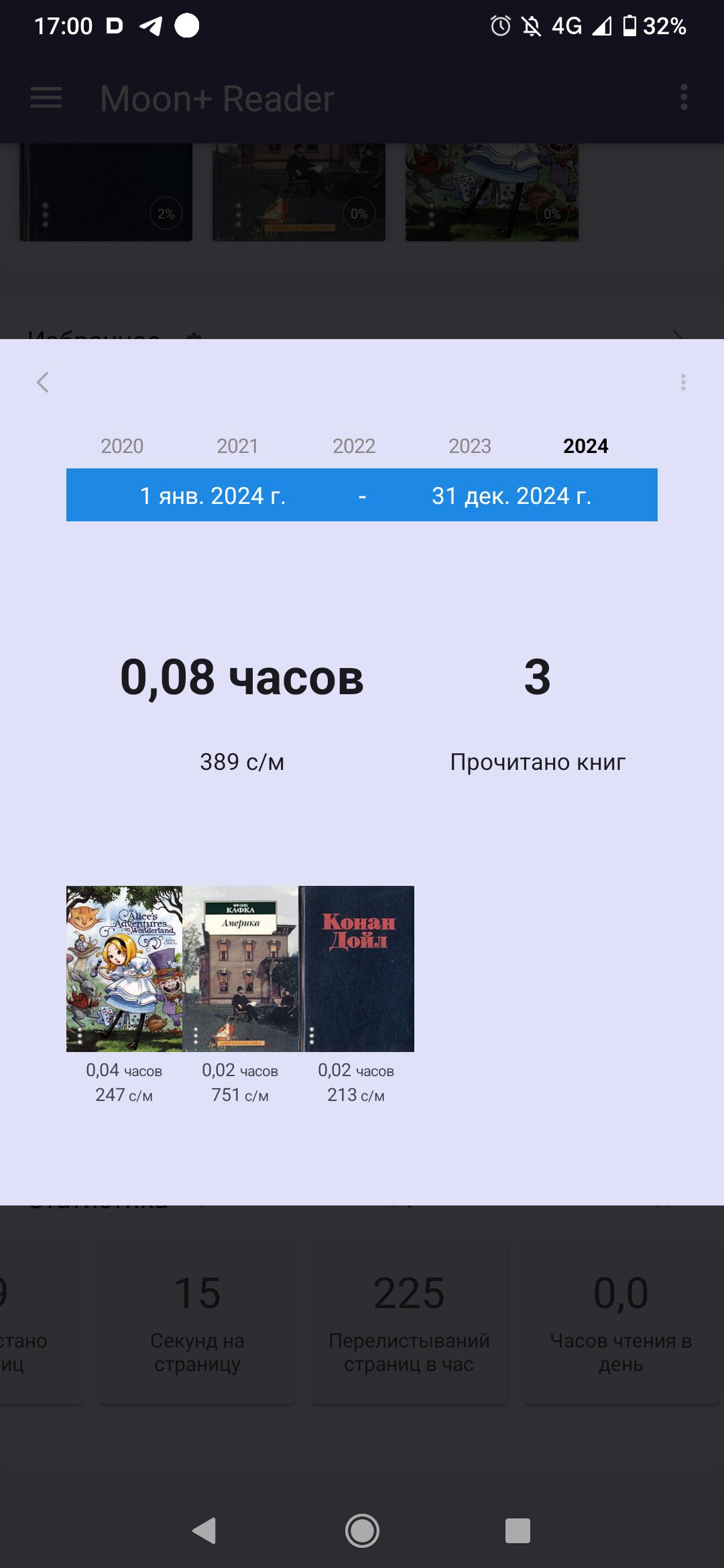Choose the 2024 year tab
724x1568 pixels.
click(x=586, y=446)
